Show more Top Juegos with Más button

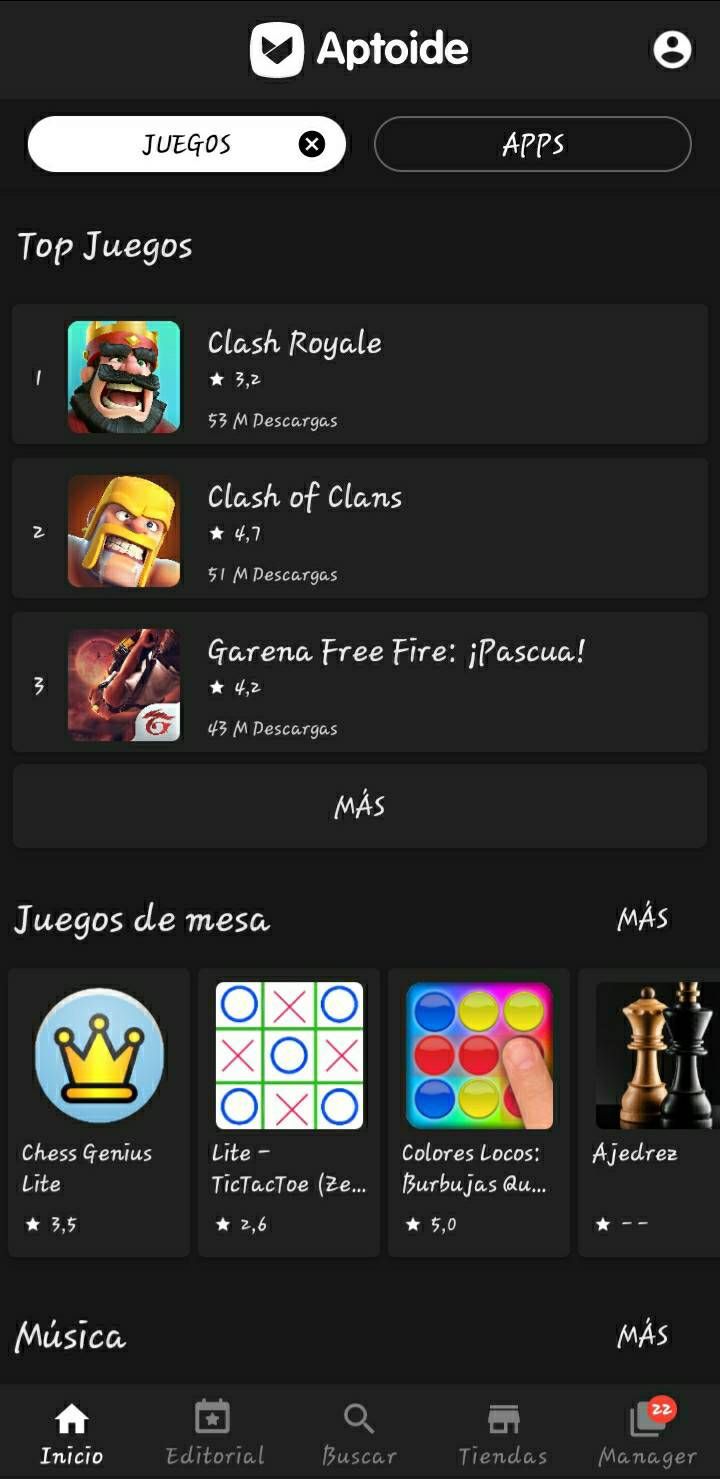[x=360, y=806]
